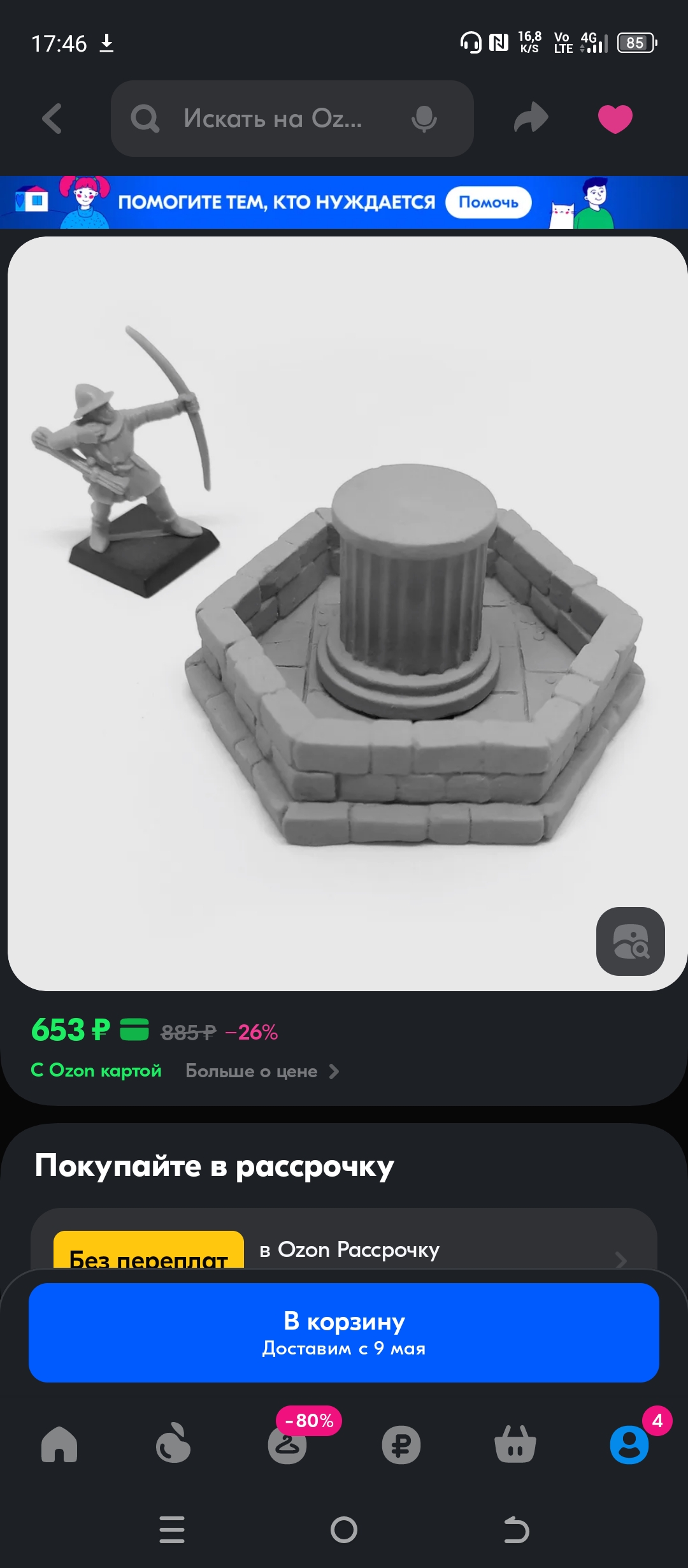Share this product
Screen dimensions: 688x1568
pos(531,118)
